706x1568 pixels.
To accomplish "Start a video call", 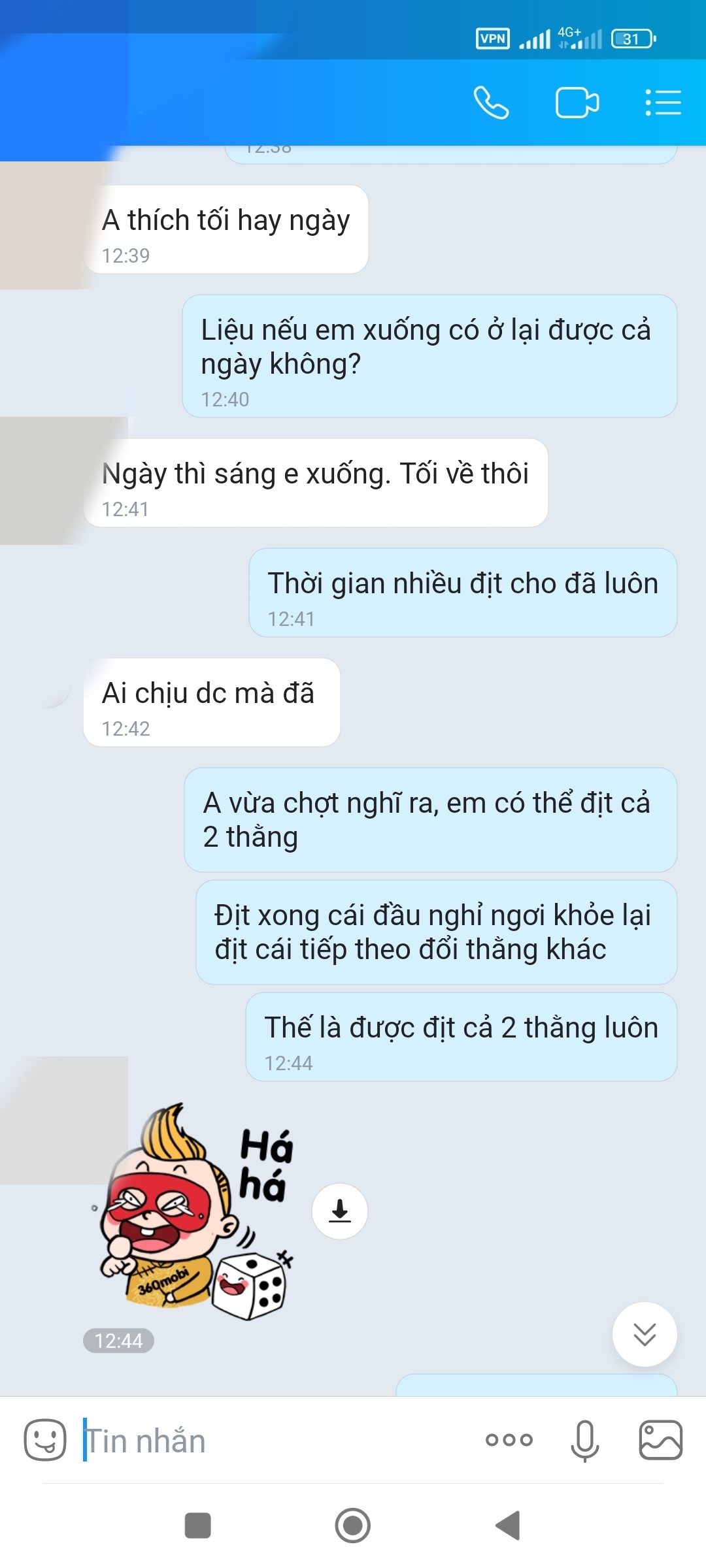I will click(x=577, y=103).
